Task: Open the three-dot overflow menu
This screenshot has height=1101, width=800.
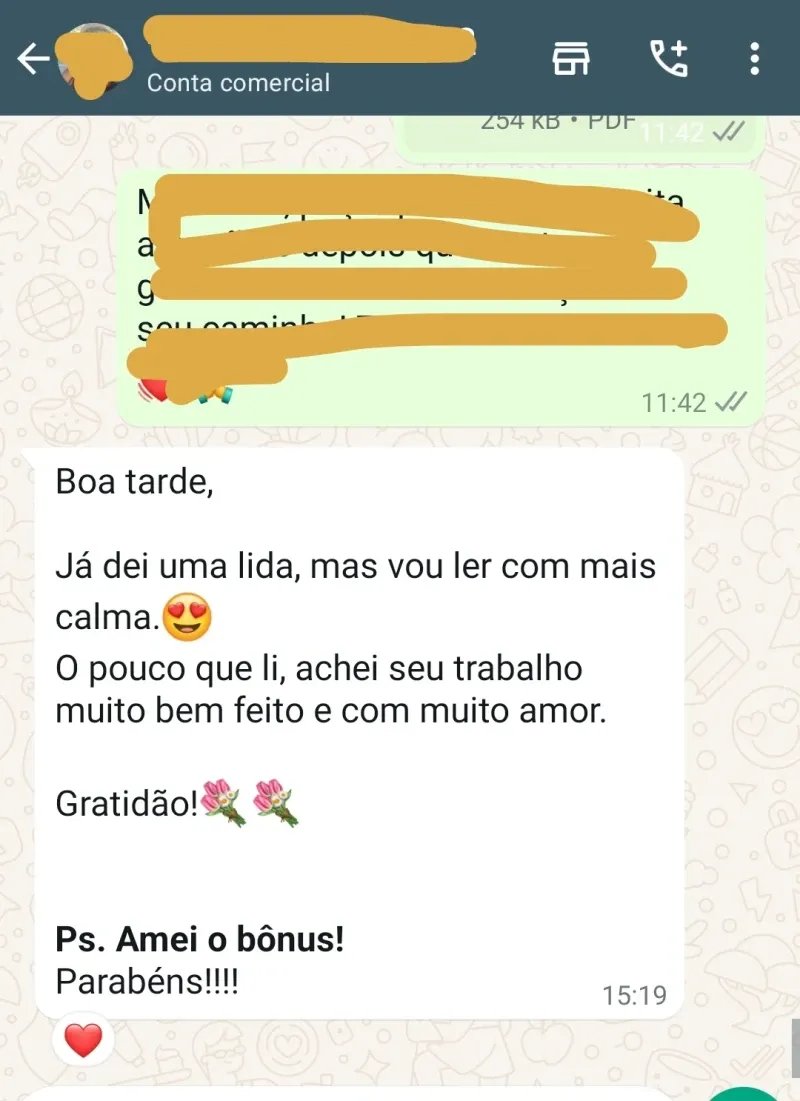Action: pos(755,58)
